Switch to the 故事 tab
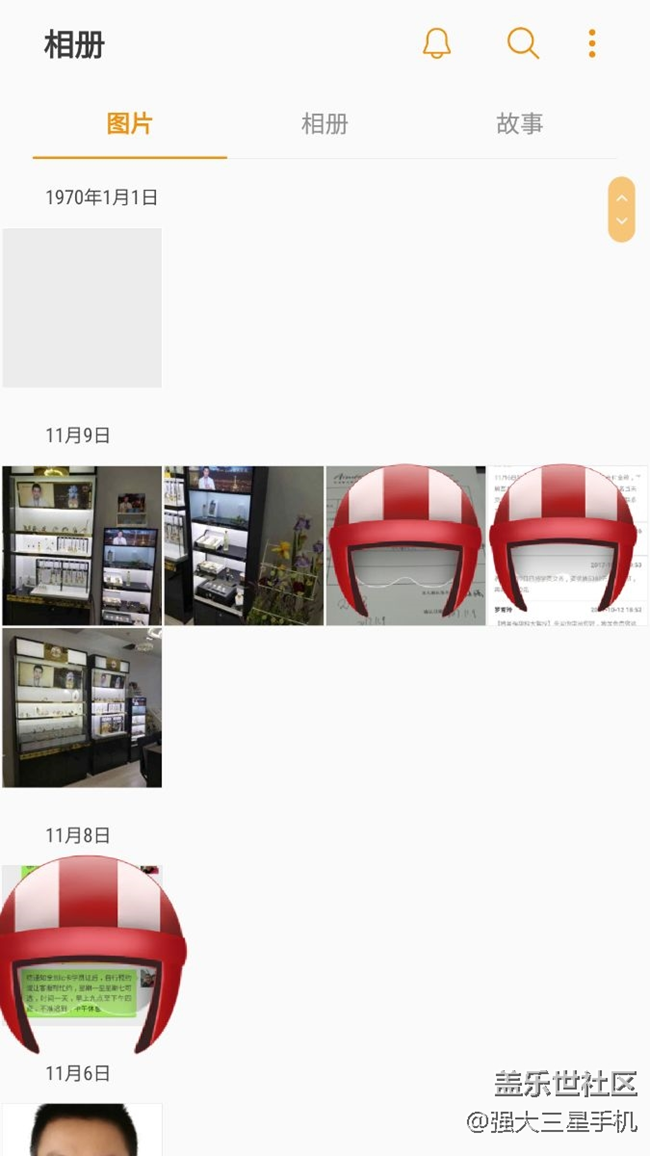The width and height of the screenshot is (650, 1156). point(520,124)
